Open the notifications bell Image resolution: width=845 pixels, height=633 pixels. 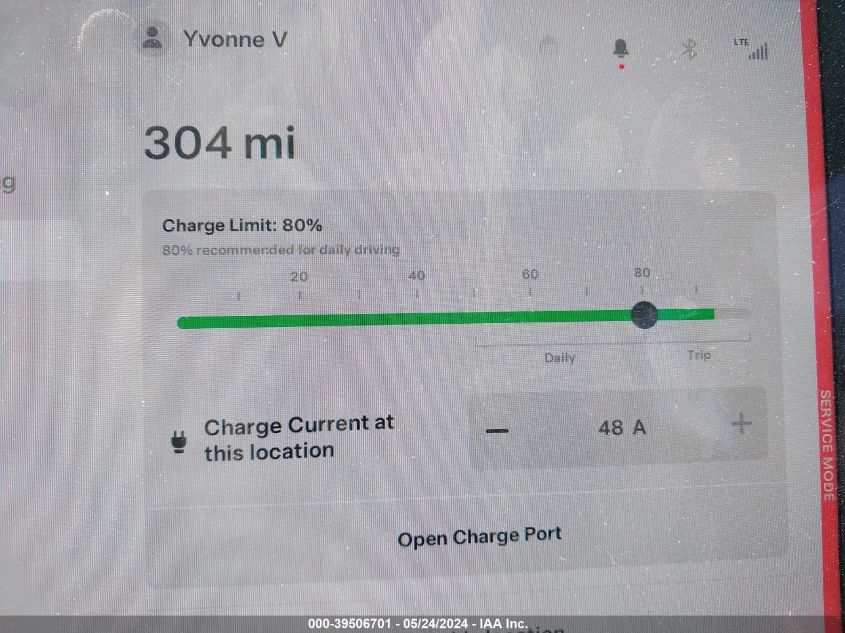click(x=621, y=48)
